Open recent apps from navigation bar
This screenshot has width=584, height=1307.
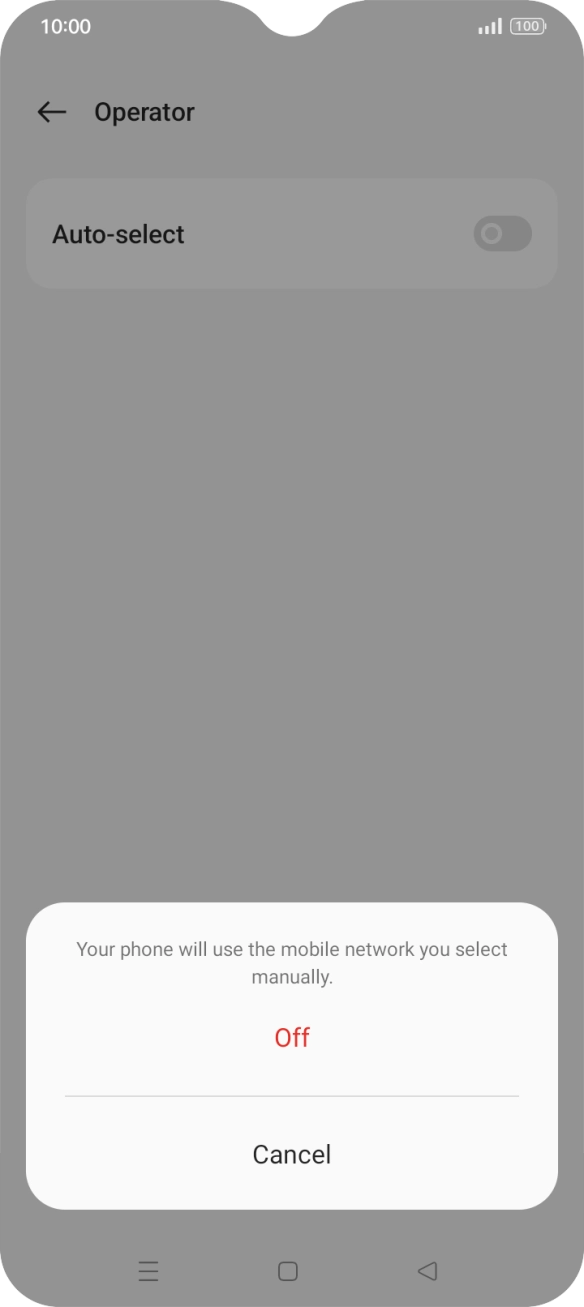point(148,1271)
